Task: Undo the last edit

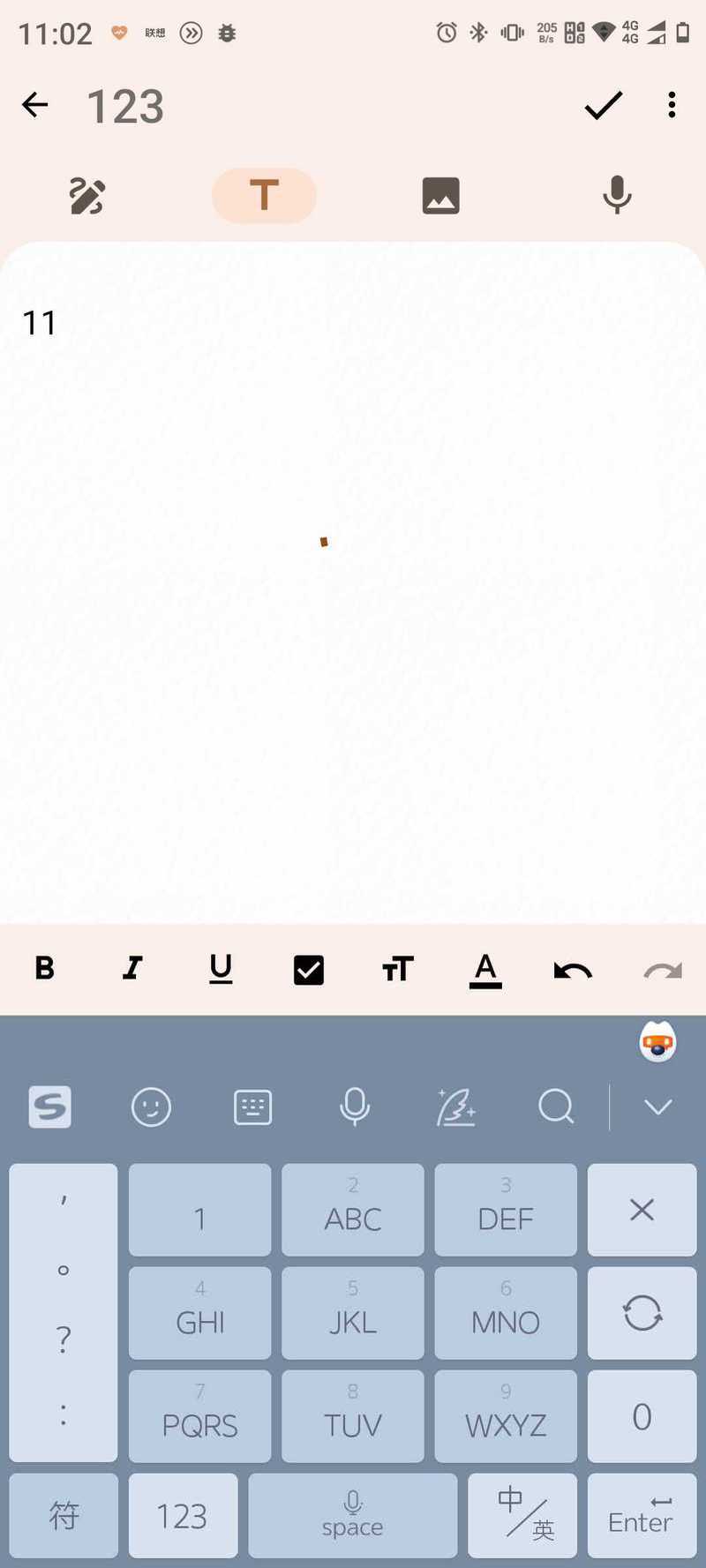Action: 573,971
